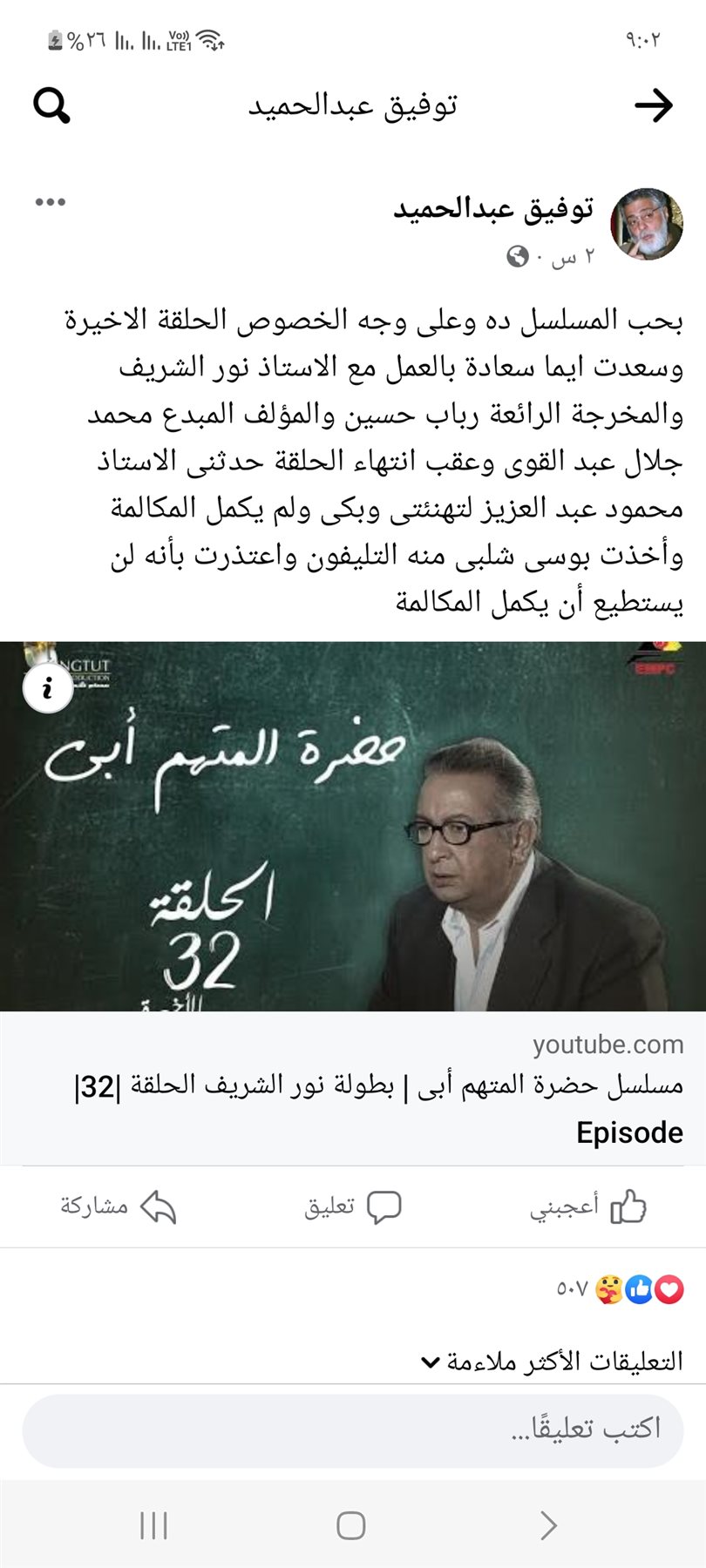Open the search magnifier icon

[51, 105]
